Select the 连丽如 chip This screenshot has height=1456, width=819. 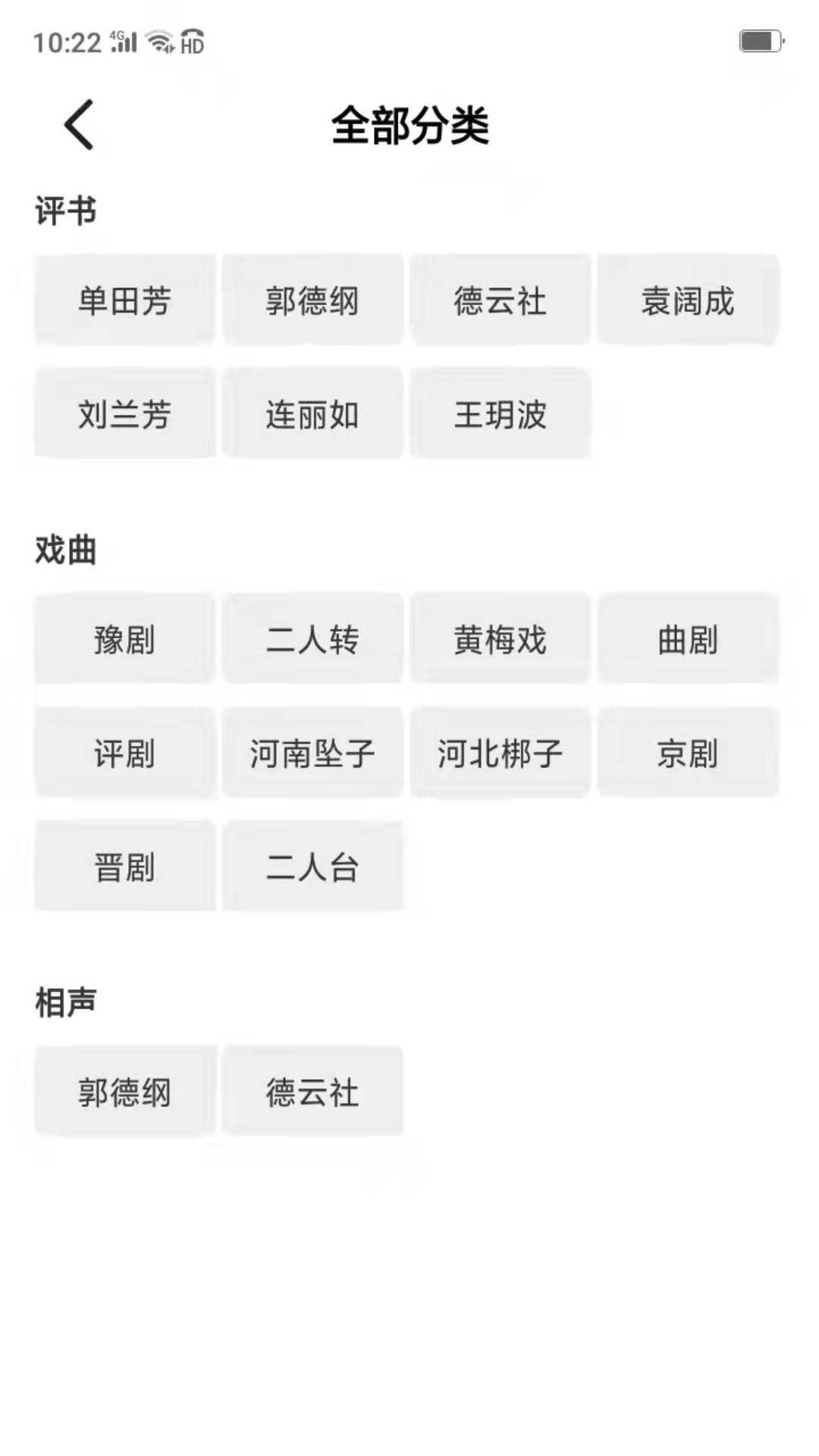tap(312, 413)
